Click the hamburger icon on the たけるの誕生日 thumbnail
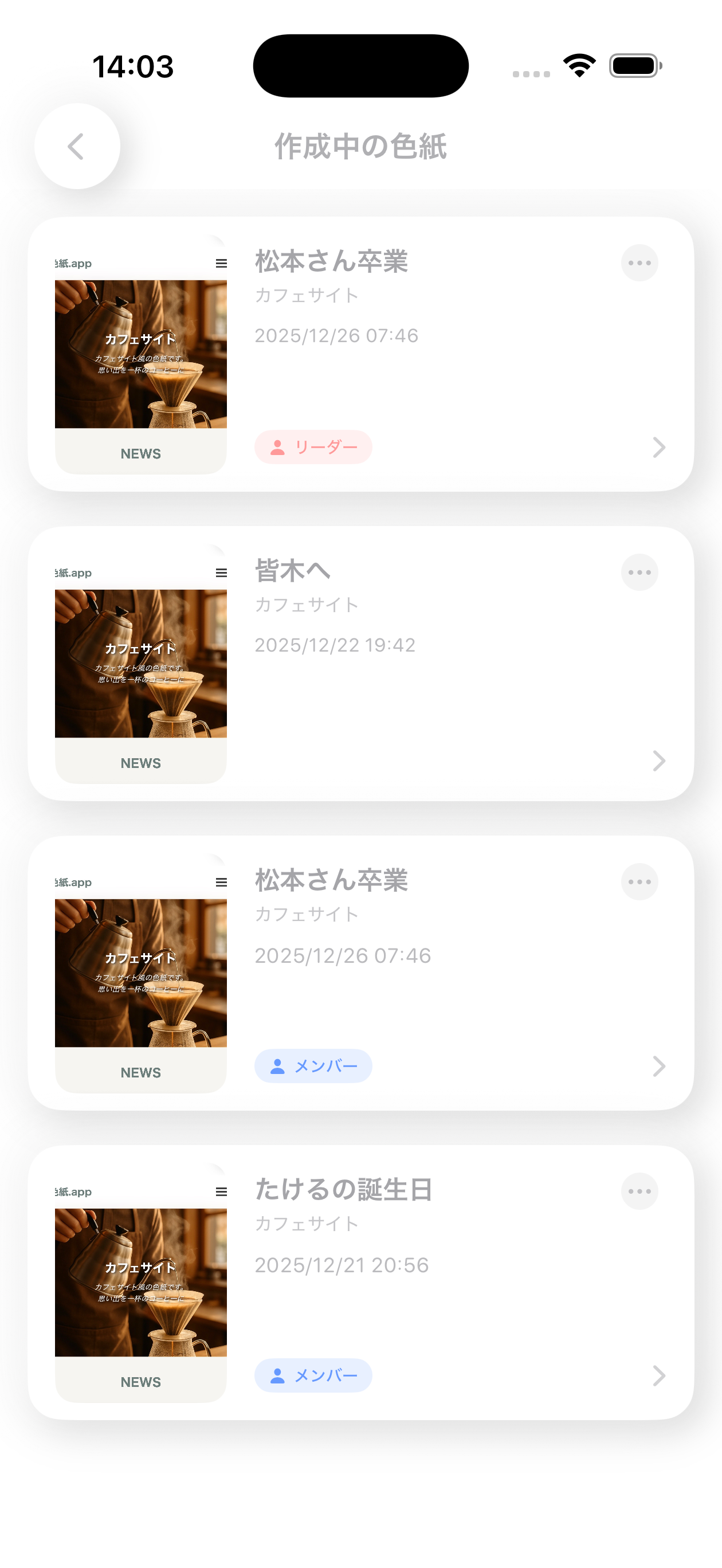This screenshot has height=1568, width=722. (x=221, y=1192)
